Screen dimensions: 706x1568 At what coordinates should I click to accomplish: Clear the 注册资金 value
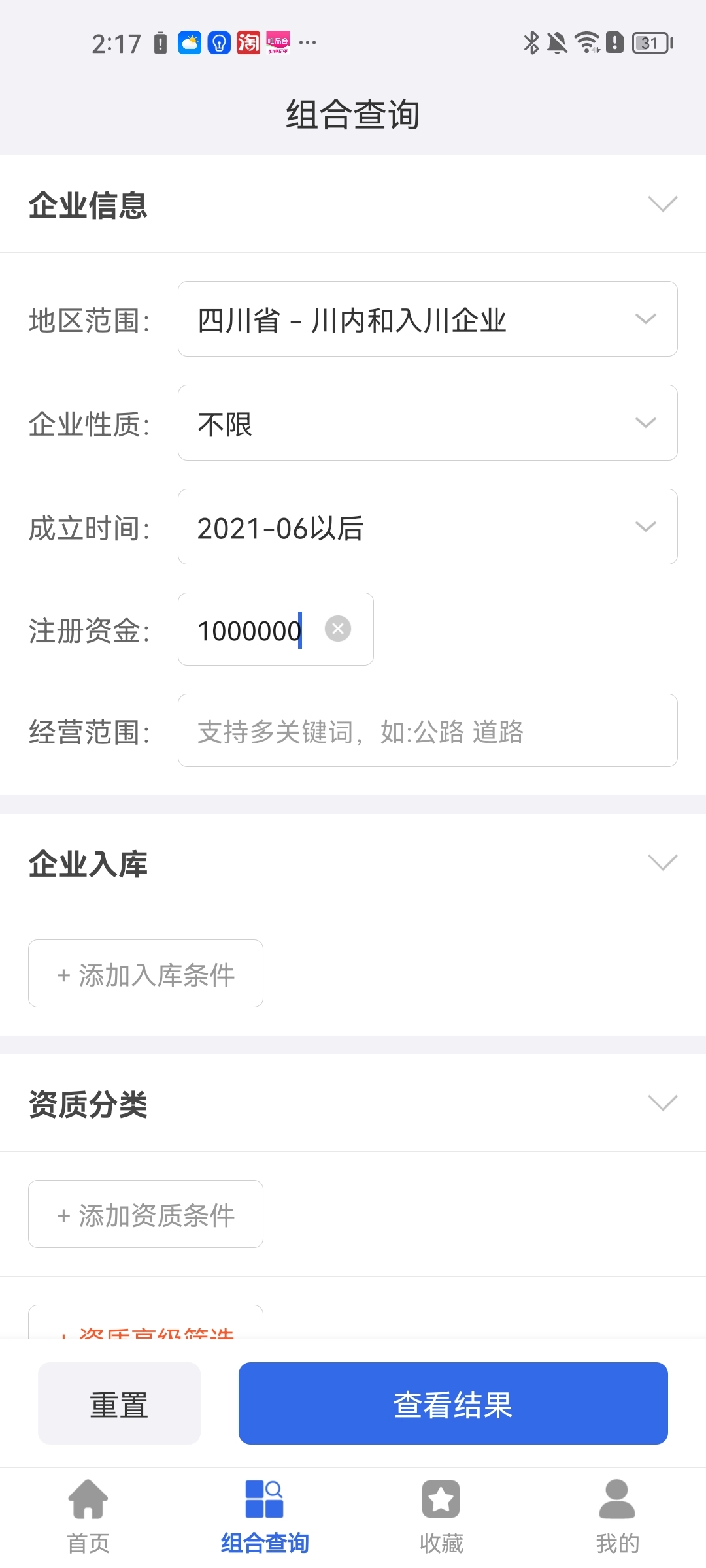pos(338,629)
